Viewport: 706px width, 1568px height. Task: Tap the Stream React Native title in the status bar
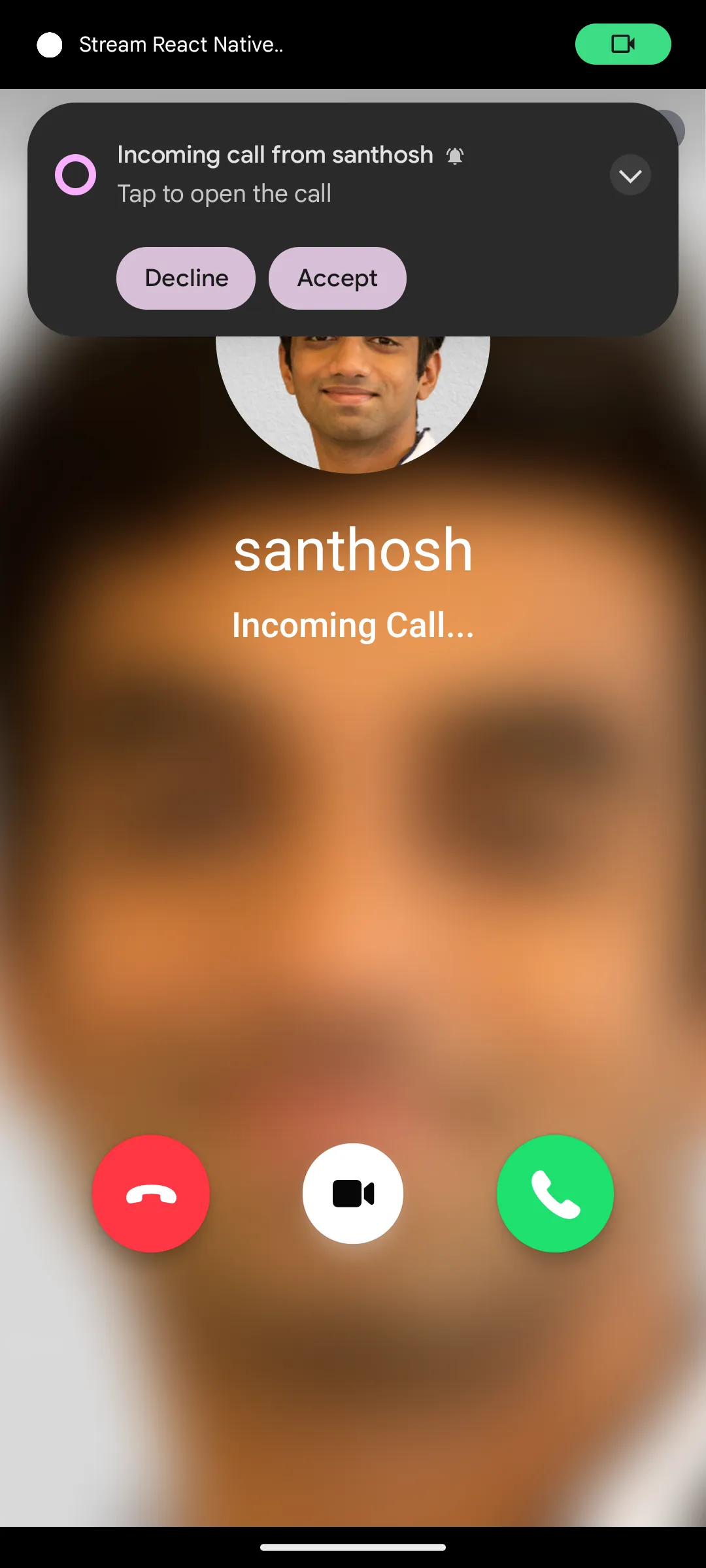tap(182, 44)
